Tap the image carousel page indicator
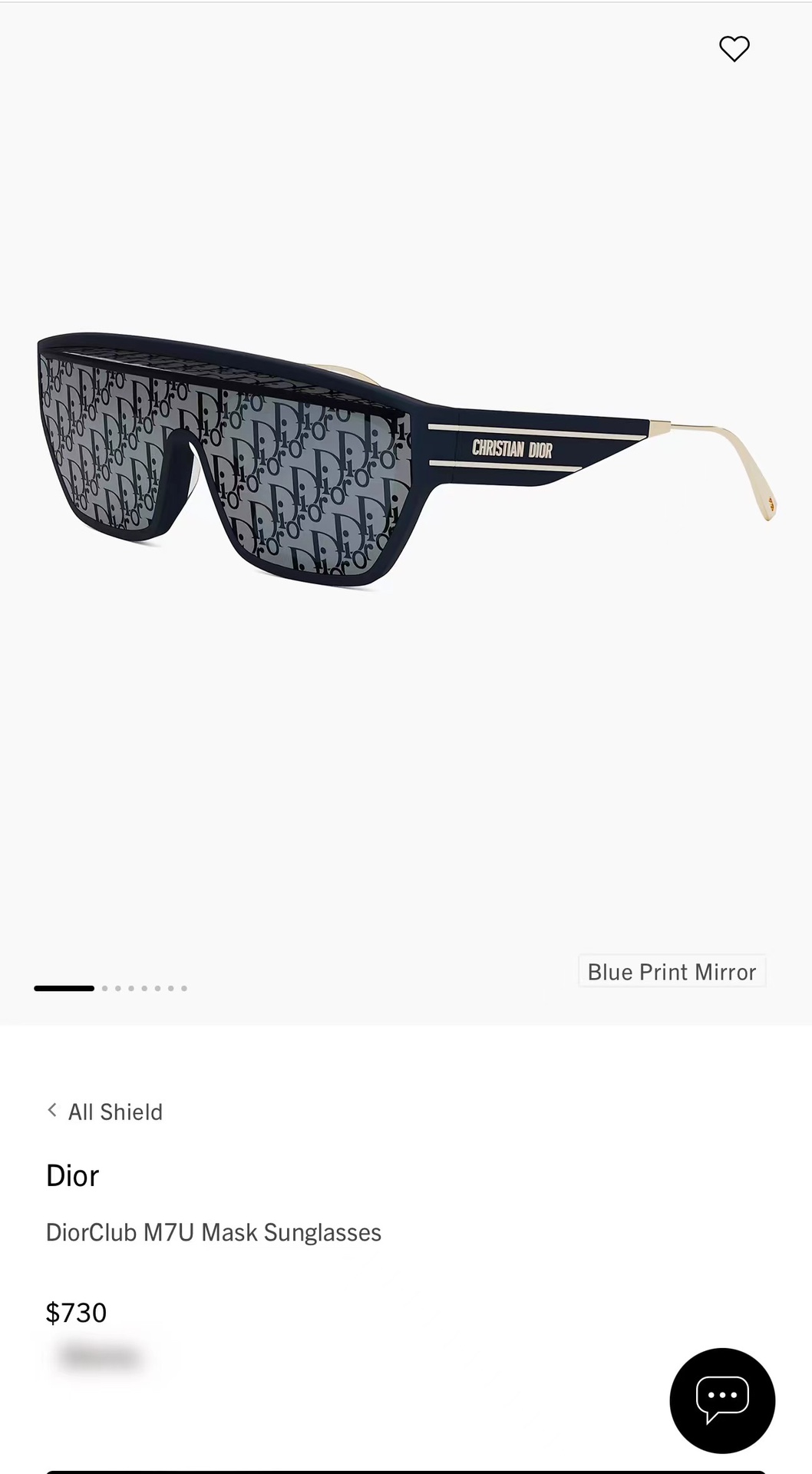 click(111, 988)
